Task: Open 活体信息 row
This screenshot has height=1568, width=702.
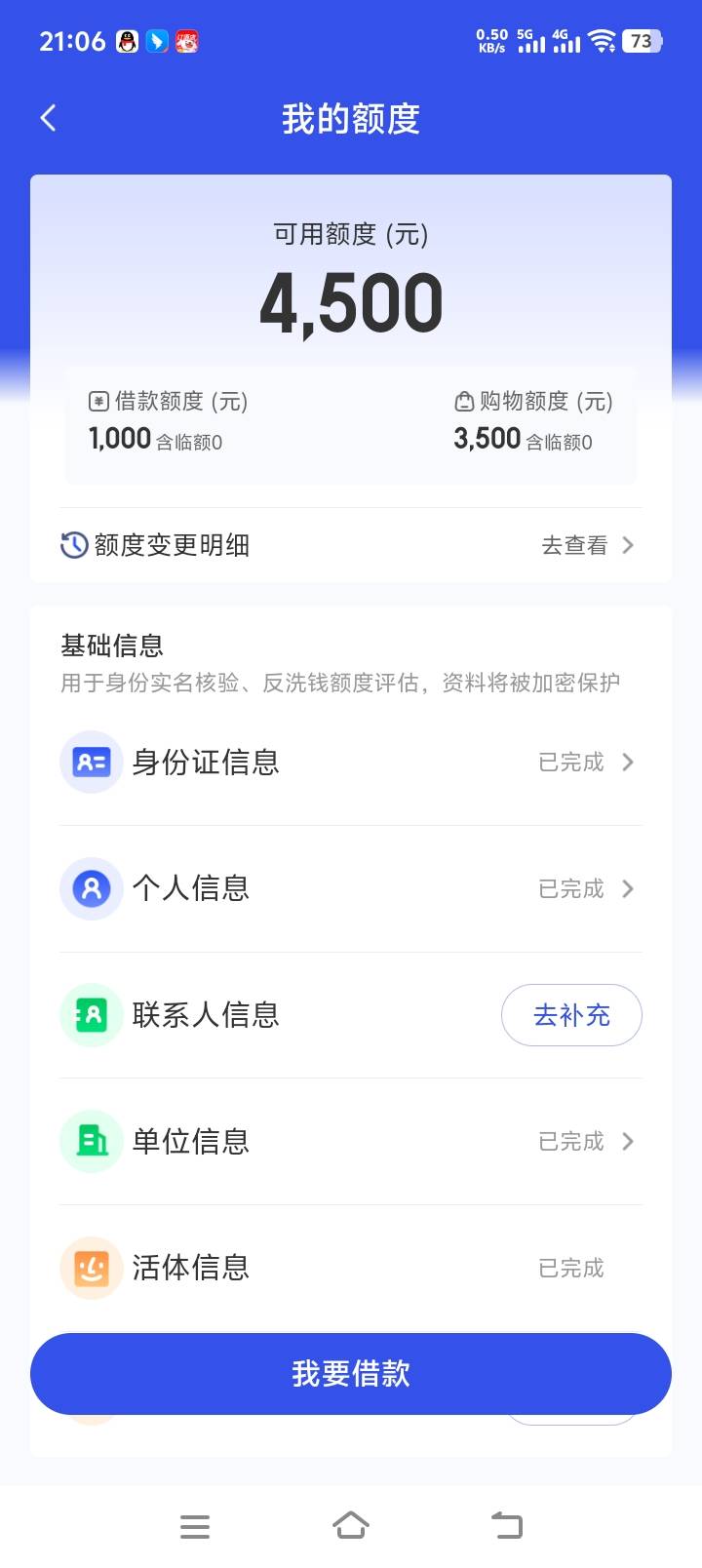Action: click(351, 1268)
